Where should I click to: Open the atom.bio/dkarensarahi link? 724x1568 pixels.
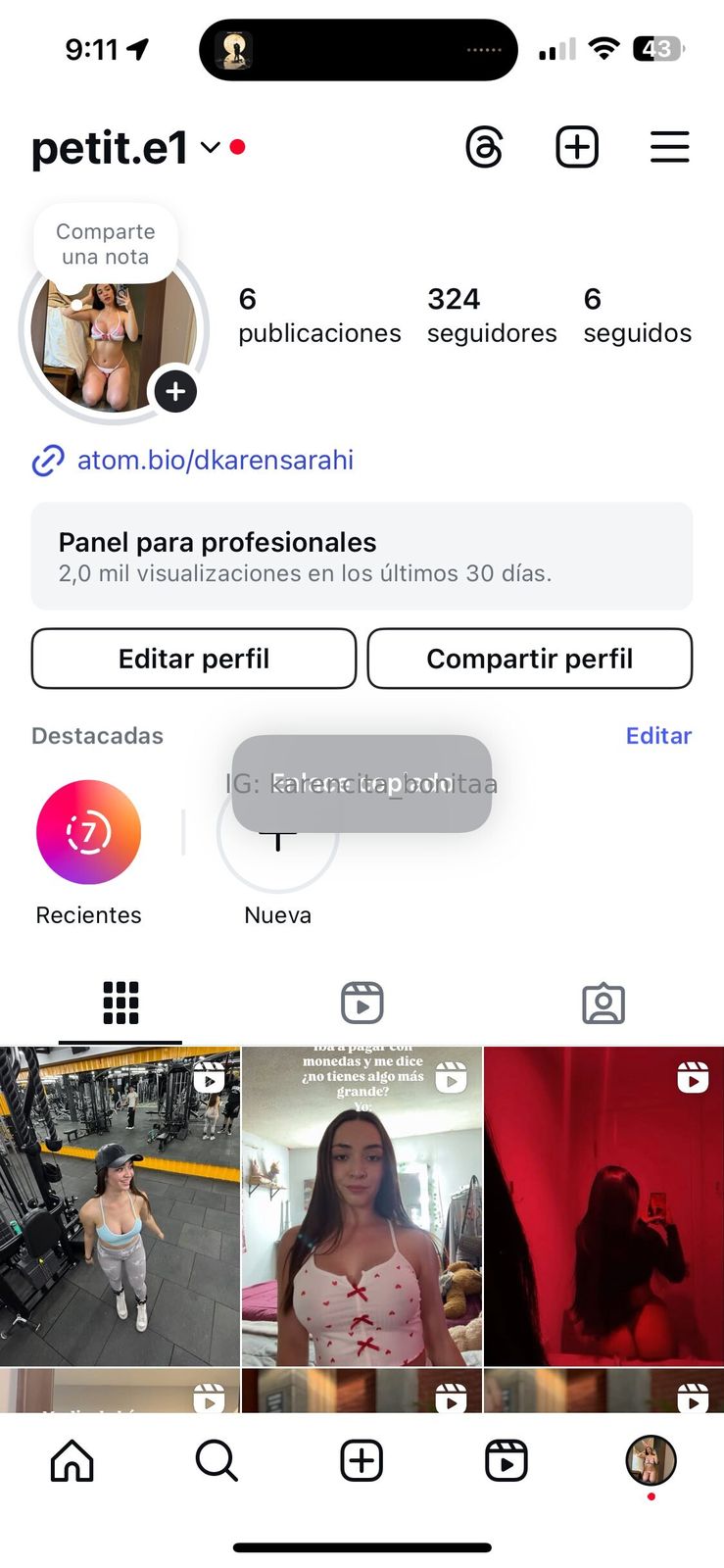pos(215,460)
